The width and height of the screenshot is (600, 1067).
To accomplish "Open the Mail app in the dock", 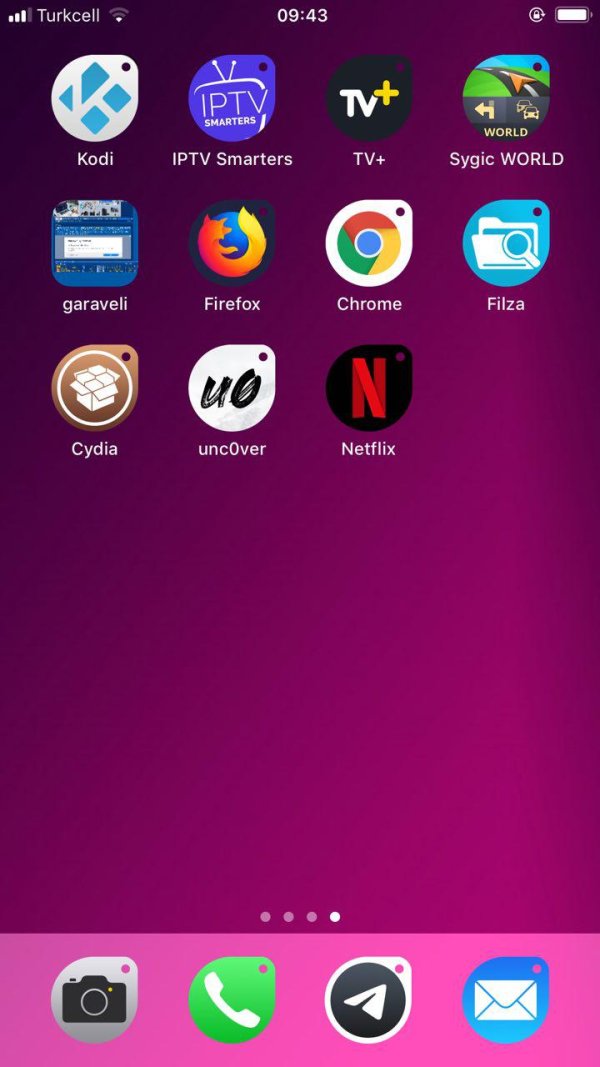I will (506, 1000).
